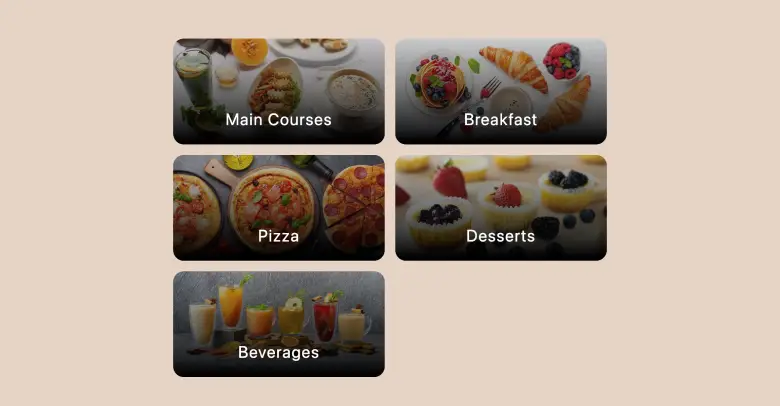Viewport: 780px width, 406px height.
Task: Tap the Beverages category card
Action: coord(278,324)
